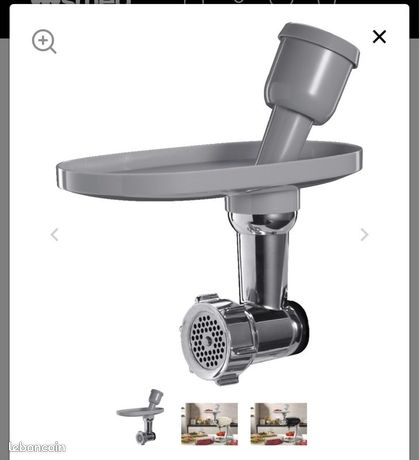Go to the next image
Viewport: 419px width, 460px height.
pyautogui.click(x=364, y=235)
